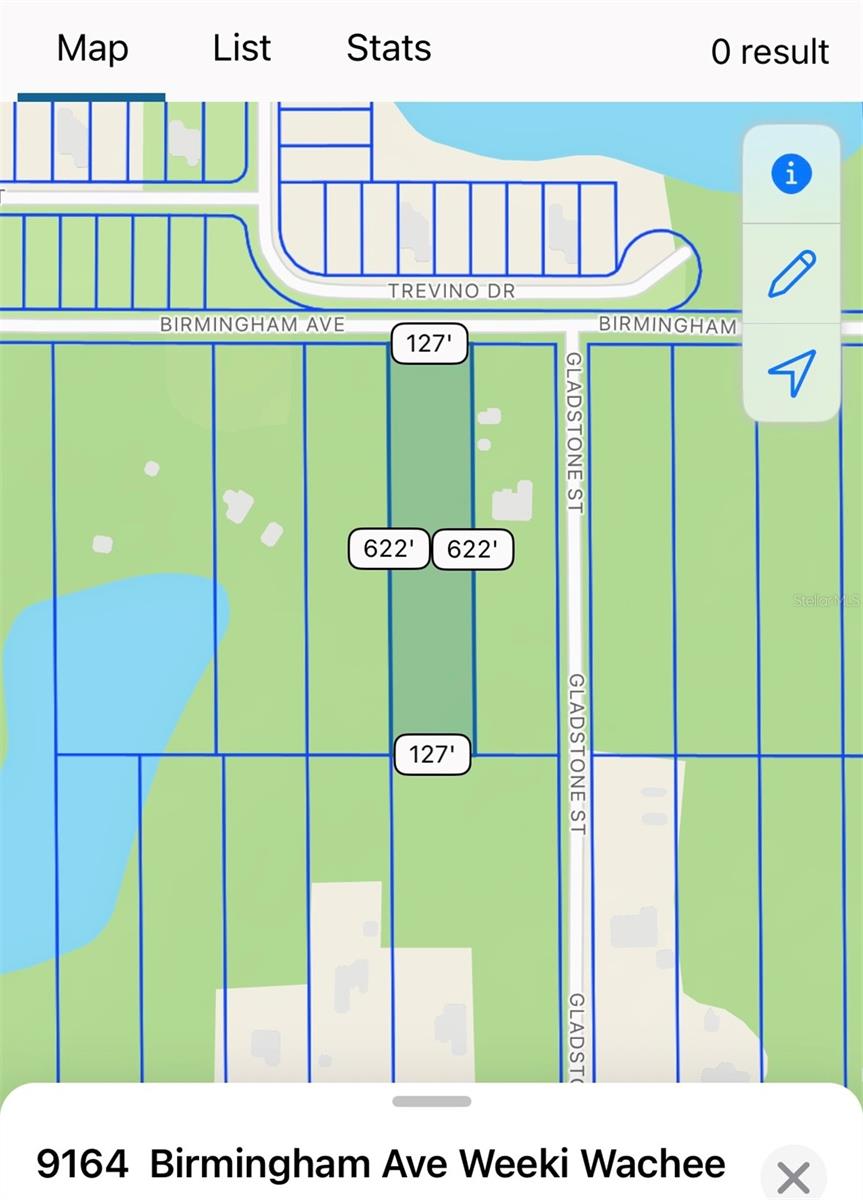Click the 622' dimension marker
The width and height of the screenshot is (863, 1200).
[x=388, y=548]
